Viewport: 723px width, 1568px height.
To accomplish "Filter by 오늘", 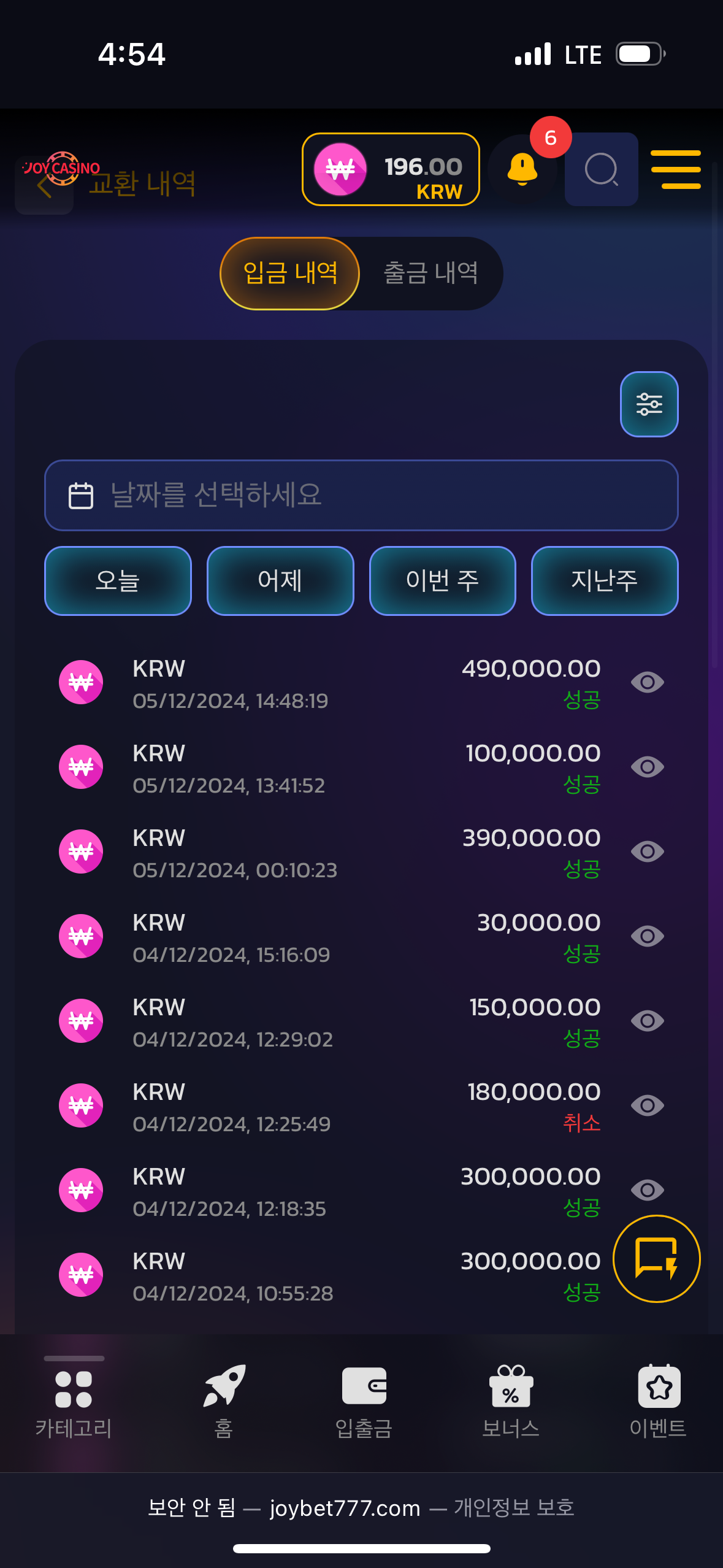I will pos(118,580).
